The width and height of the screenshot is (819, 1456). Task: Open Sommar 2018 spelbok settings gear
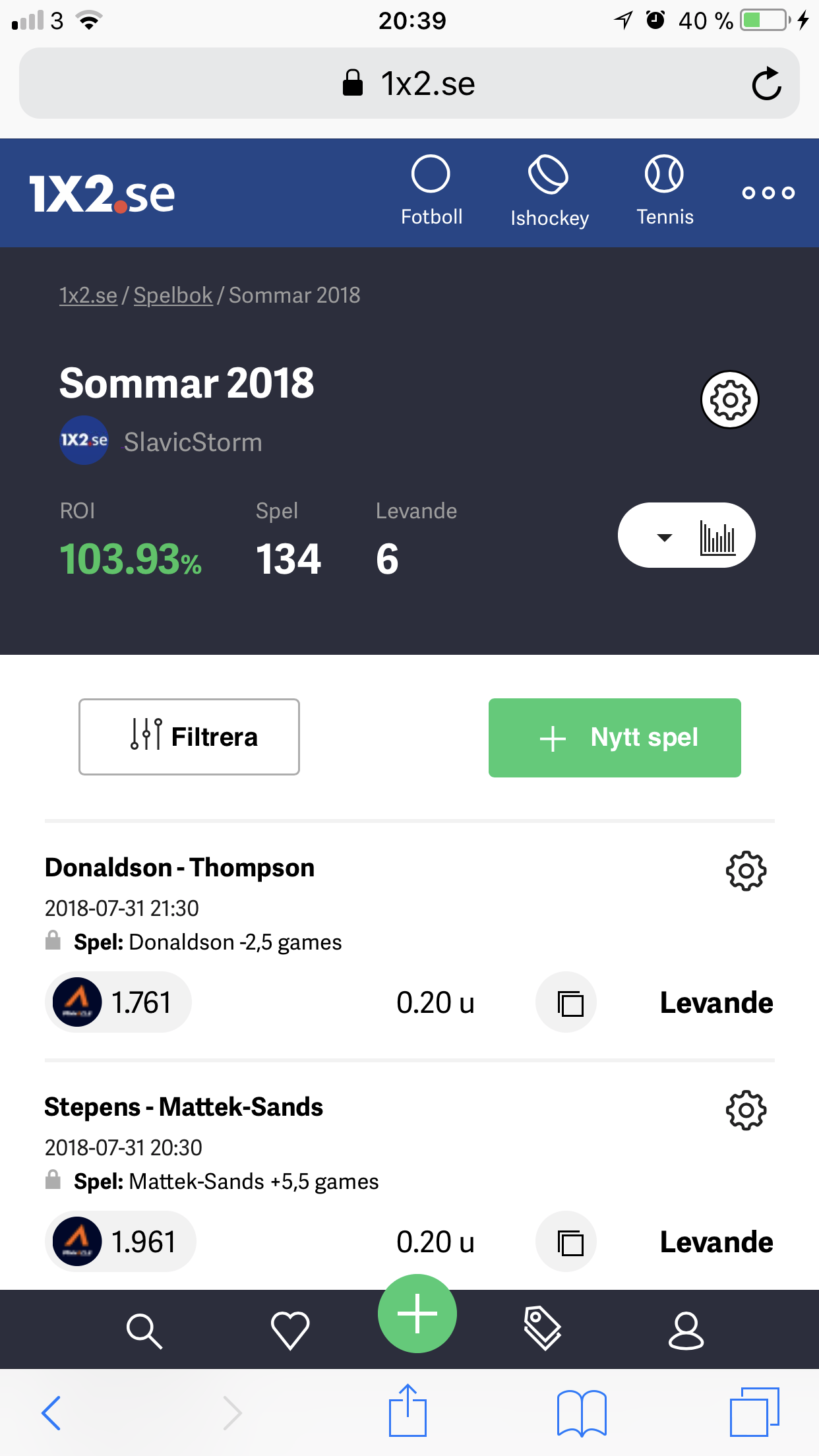tap(729, 400)
